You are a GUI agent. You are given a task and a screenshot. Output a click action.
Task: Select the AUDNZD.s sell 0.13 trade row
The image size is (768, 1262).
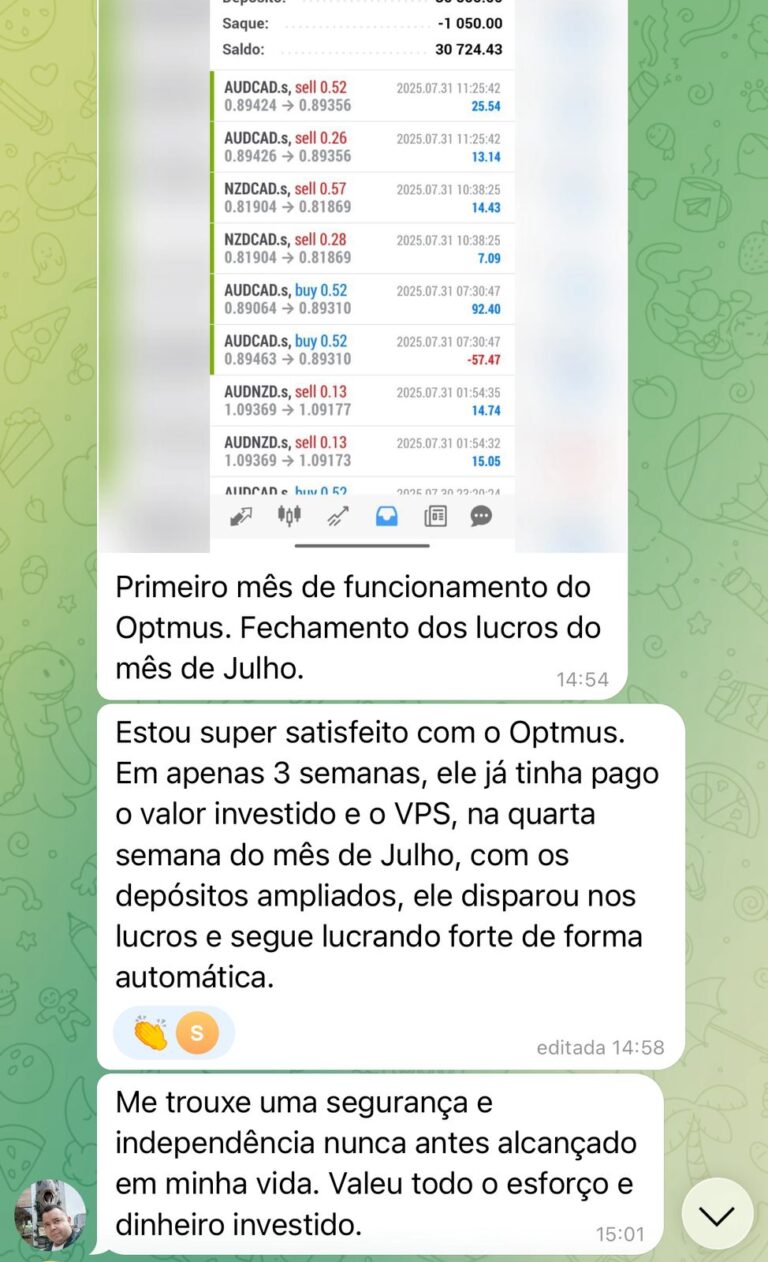pyautogui.click(x=363, y=399)
